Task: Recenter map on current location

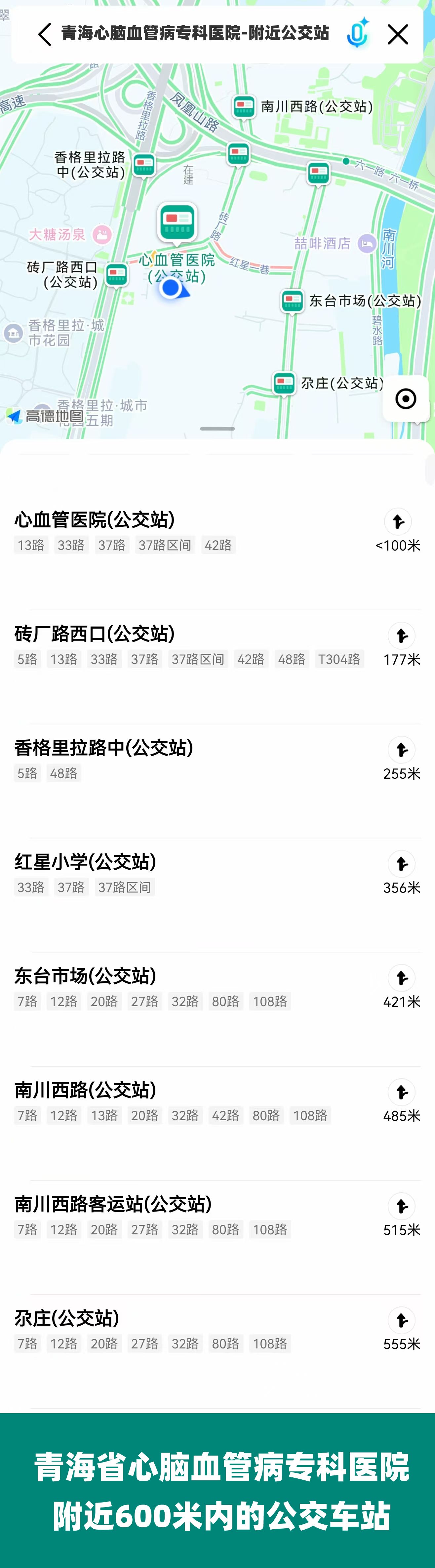Action: click(405, 399)
